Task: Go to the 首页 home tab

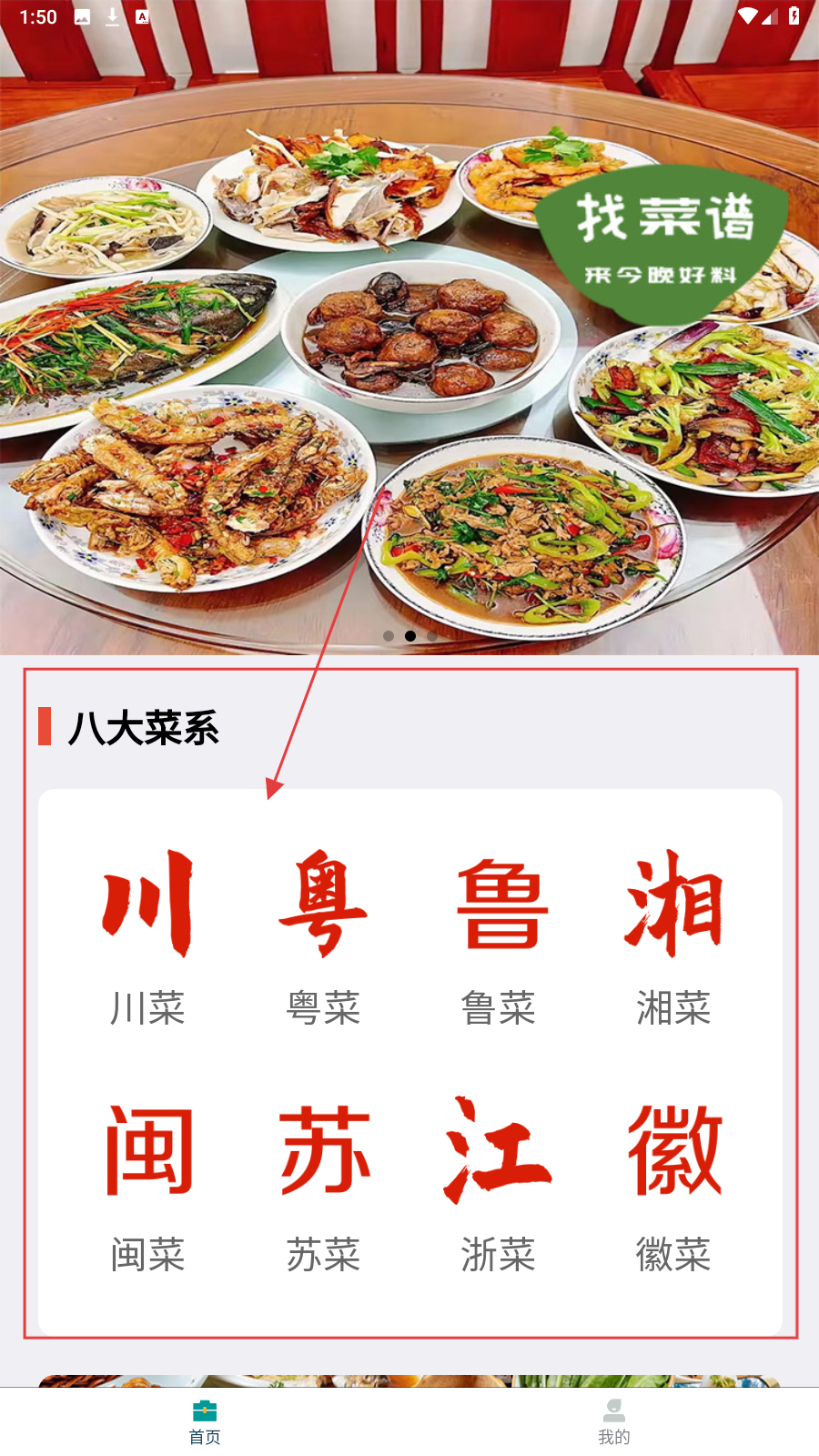Action: 205,1421
